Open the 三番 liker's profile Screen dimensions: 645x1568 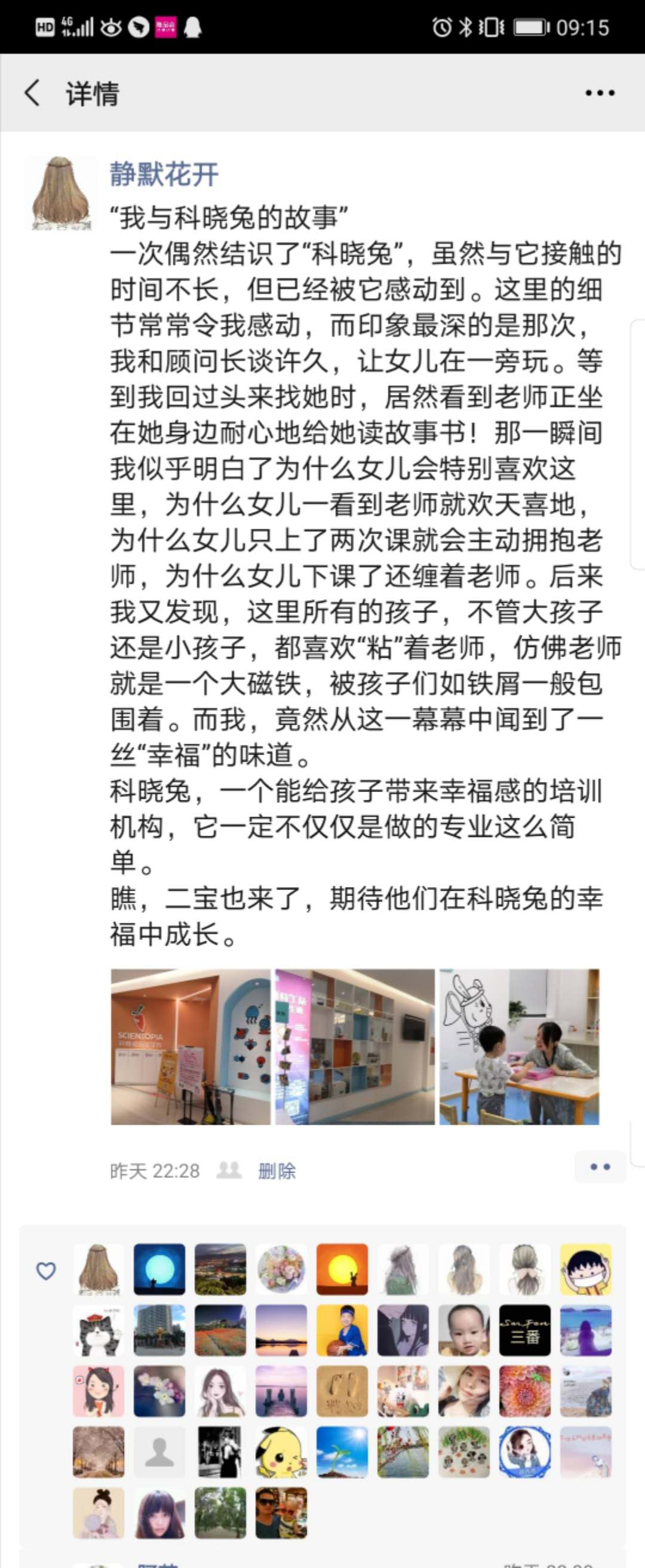point(524,1330)
